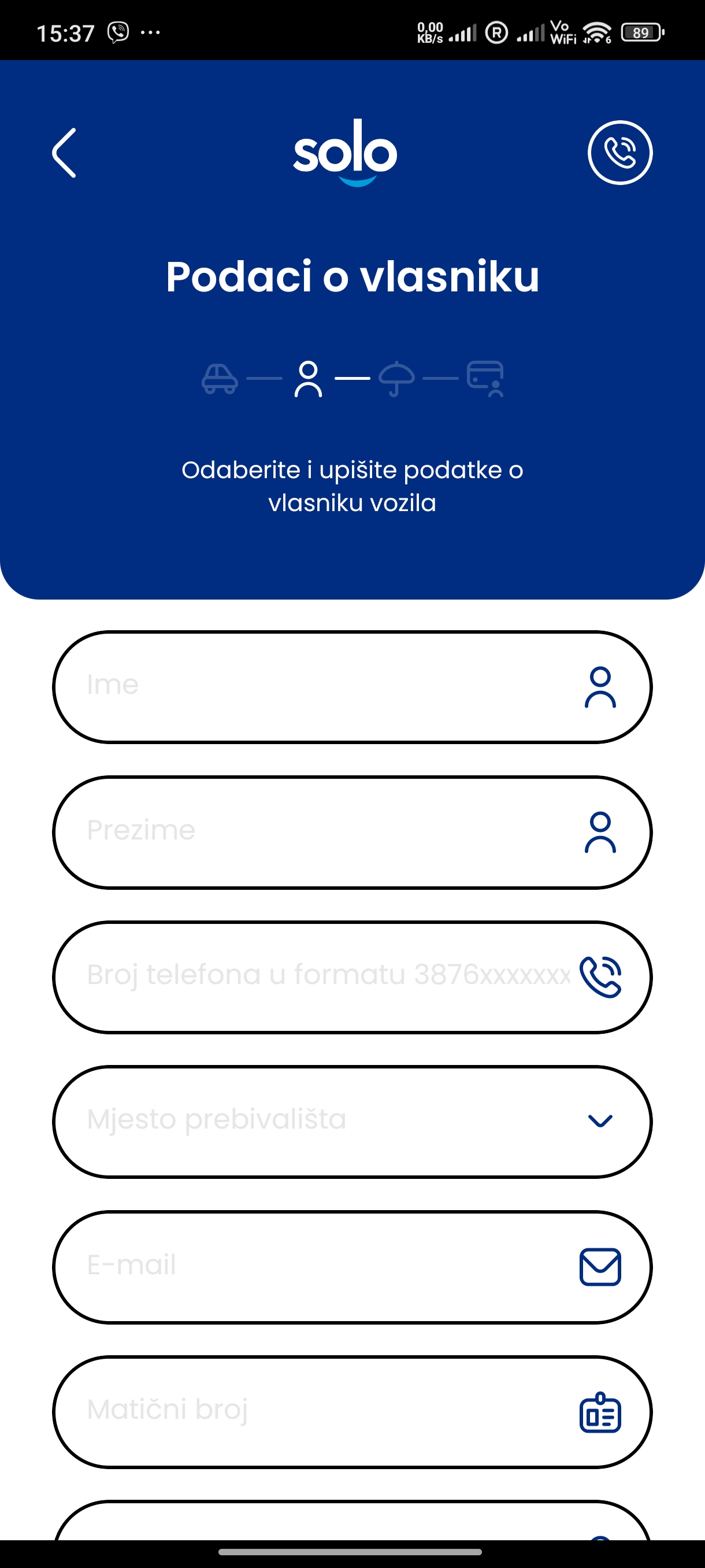
Task: Activate the E-mail input field
Action: [x=328, y=1266]
